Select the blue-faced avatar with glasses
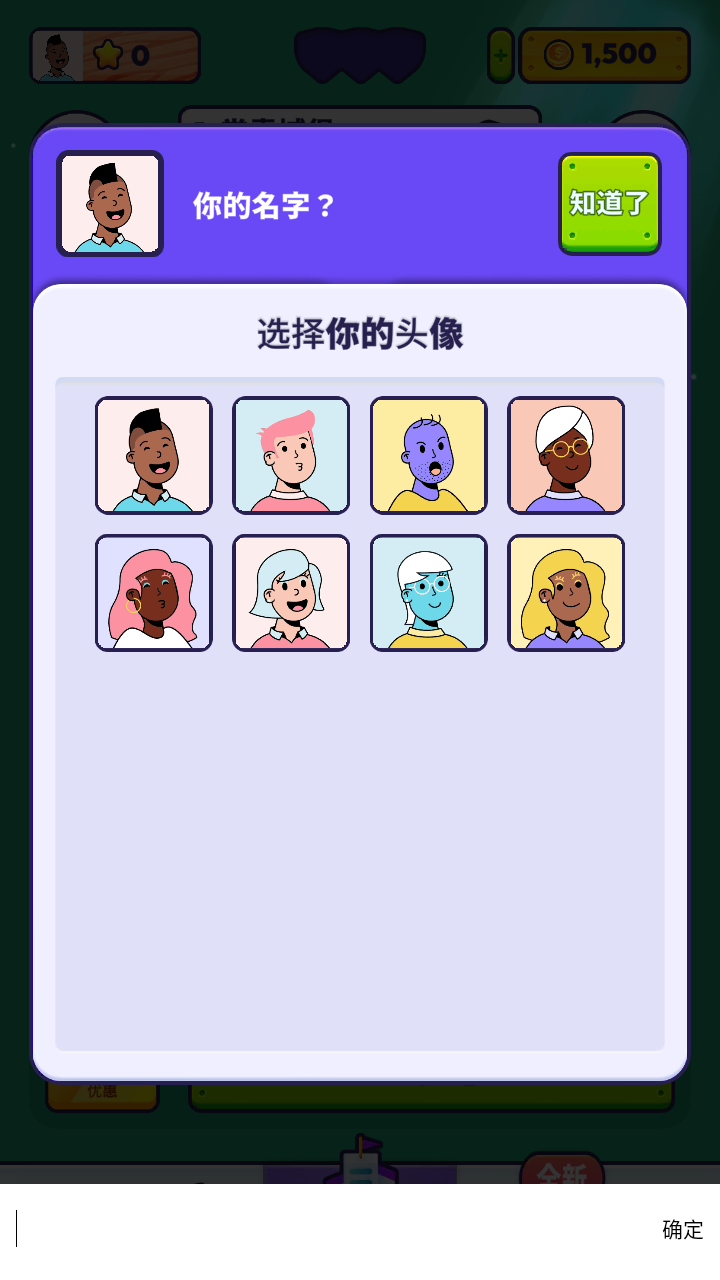This screenshot has height=1280, width=720. point(429,593)
